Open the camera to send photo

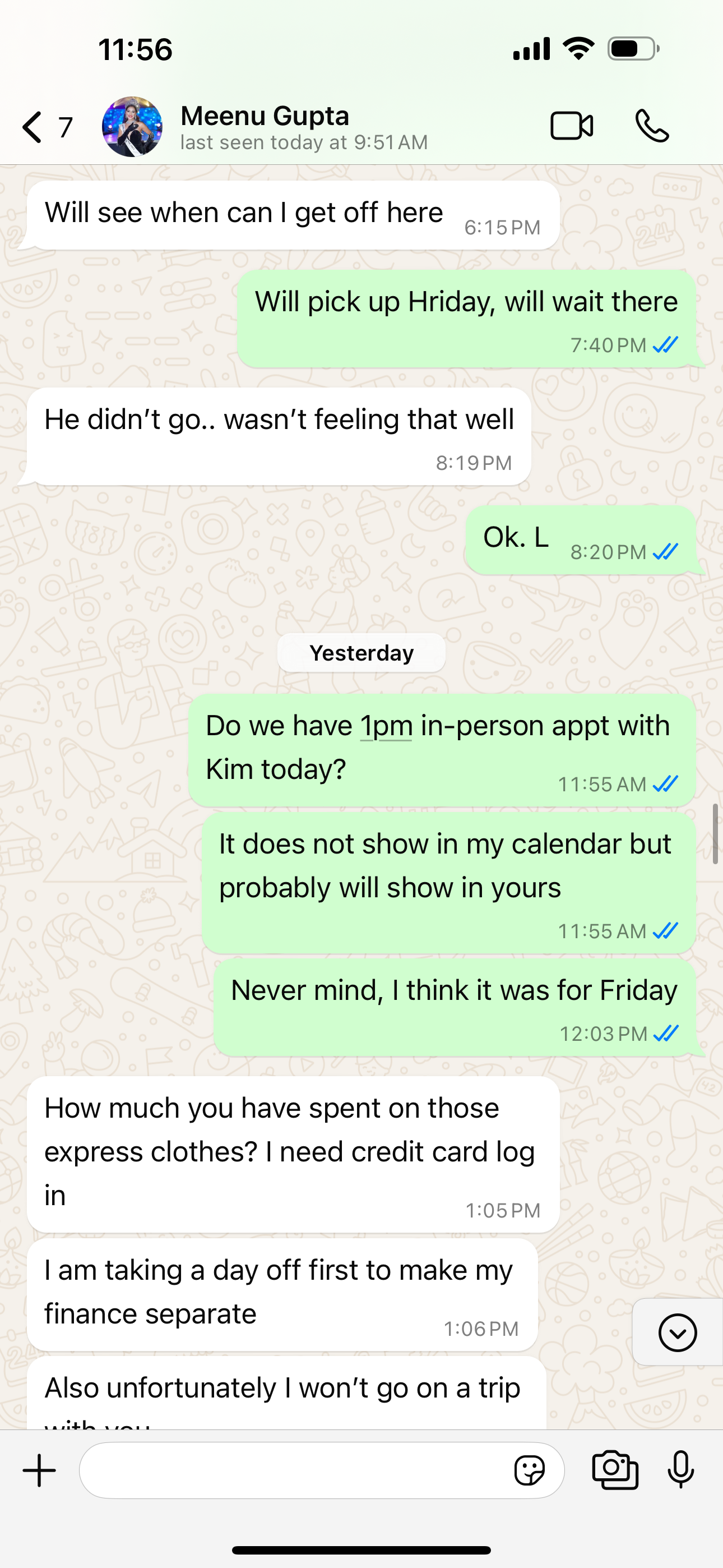615,1470
